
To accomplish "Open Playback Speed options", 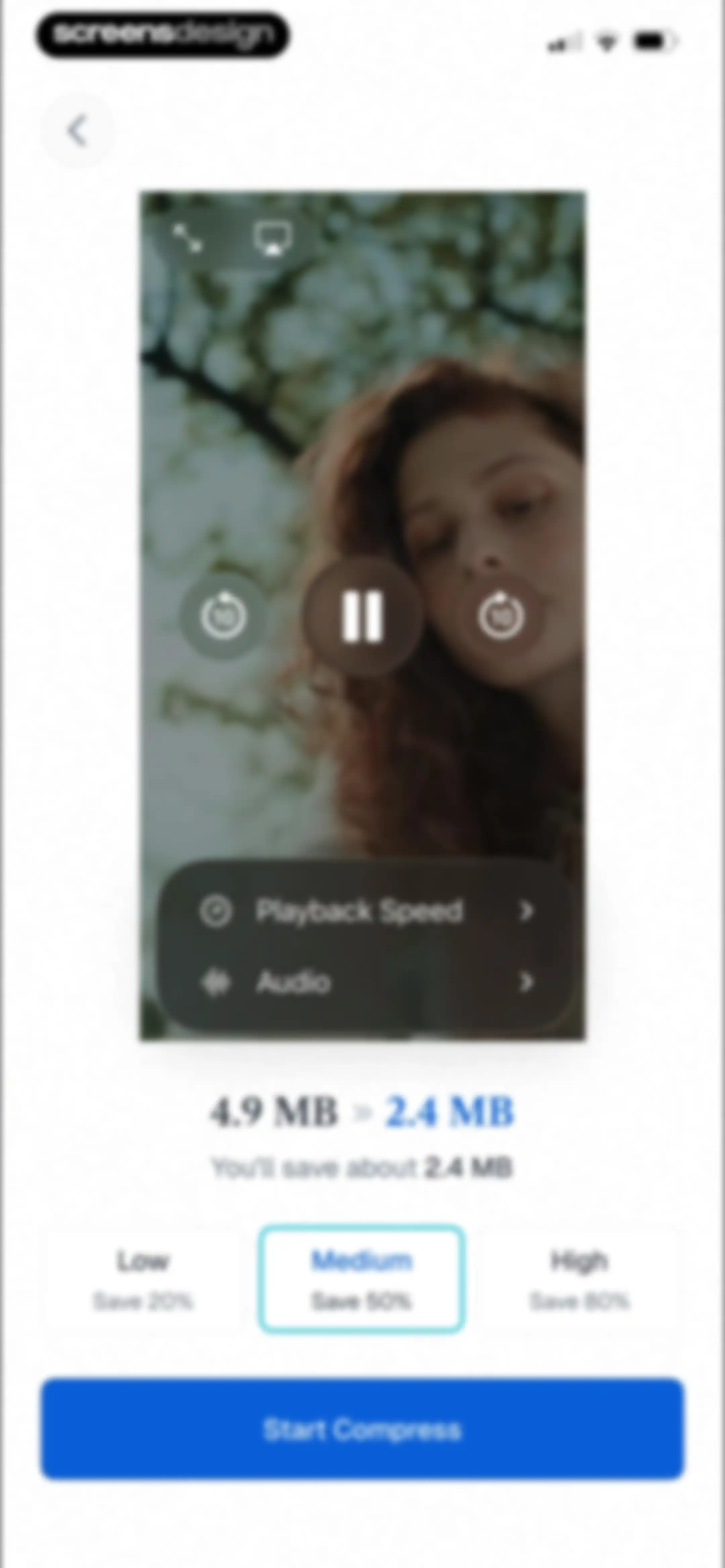I will click(366, 911).
